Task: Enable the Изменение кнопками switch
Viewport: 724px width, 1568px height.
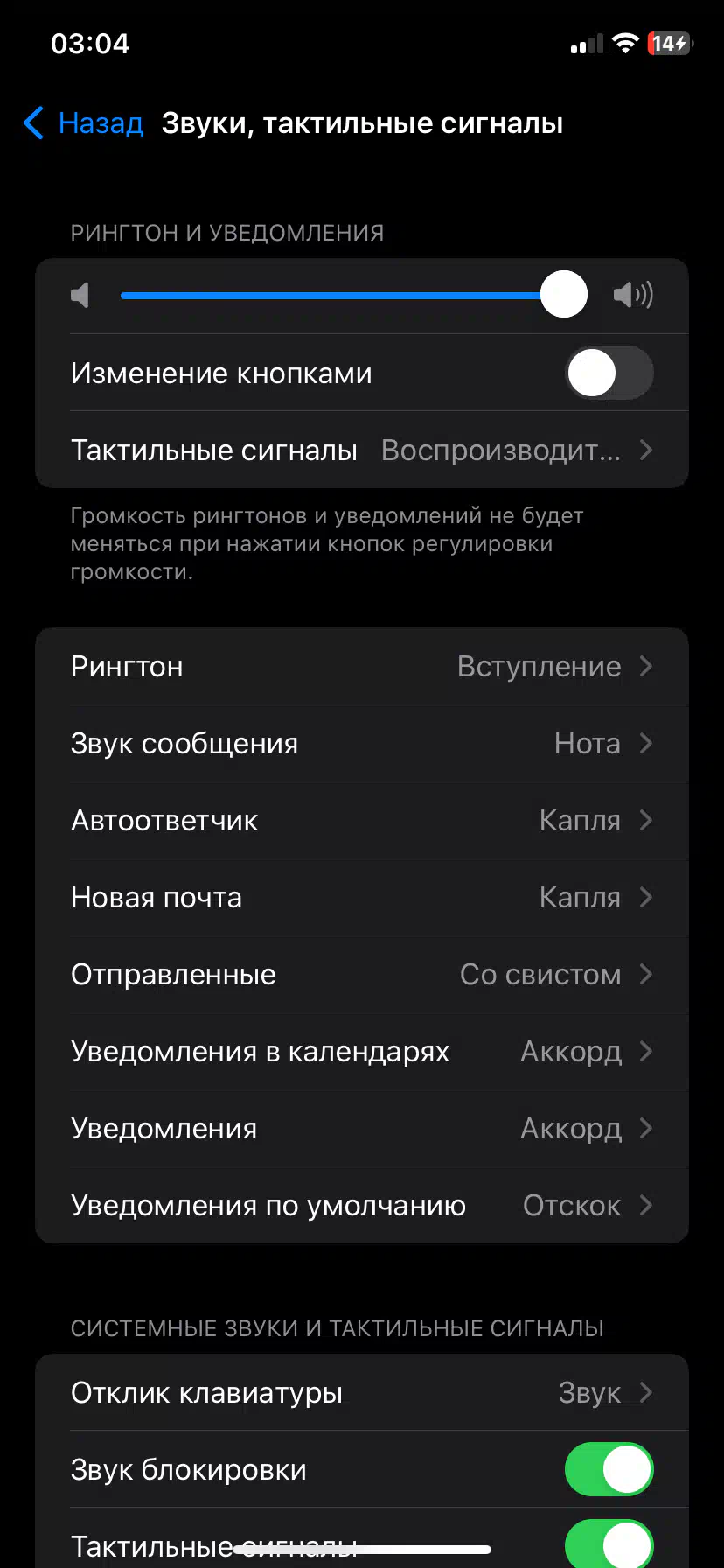Action: [609, 373]
